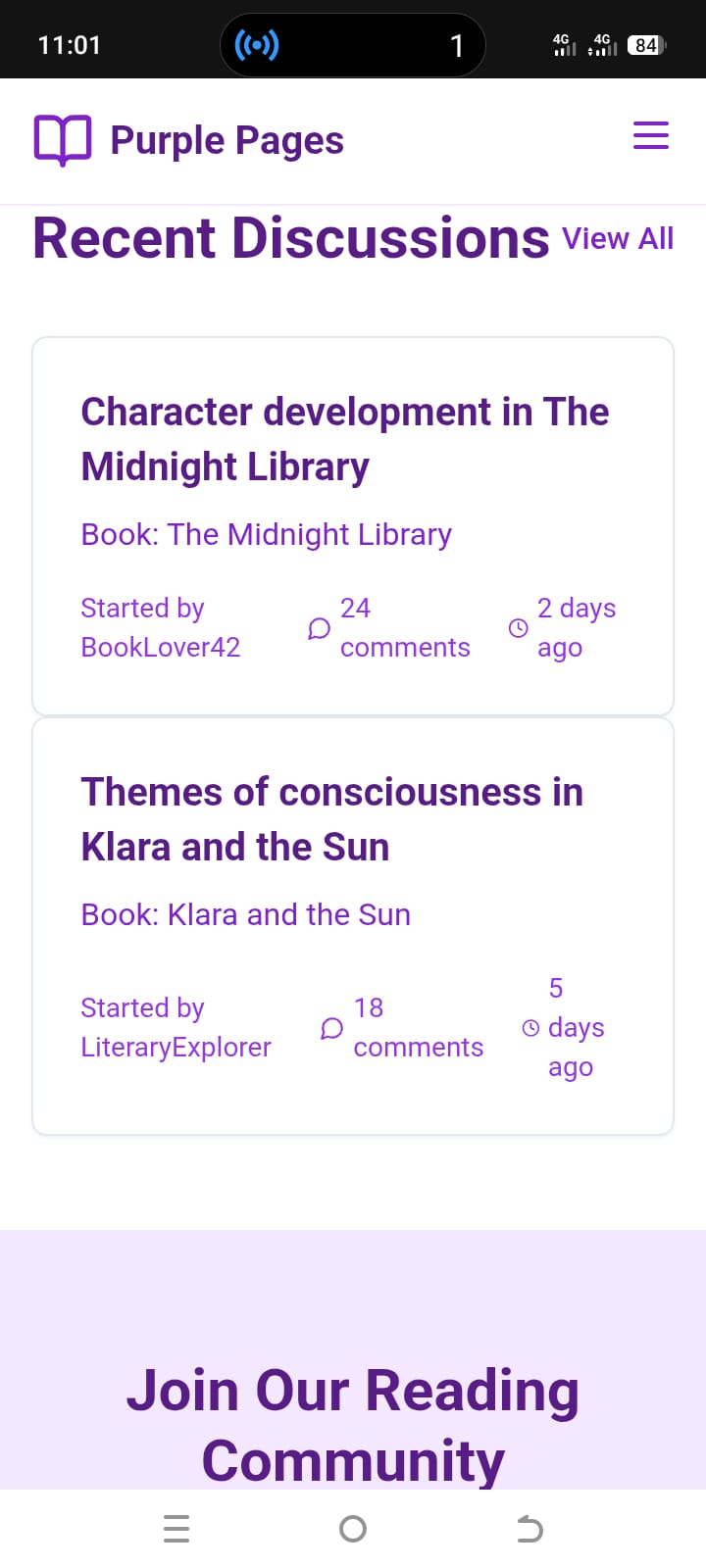Screen dimensions: 706x1568
Task: Tap the Join Our Reading Community heading
Action: [x=353, y=1424]
